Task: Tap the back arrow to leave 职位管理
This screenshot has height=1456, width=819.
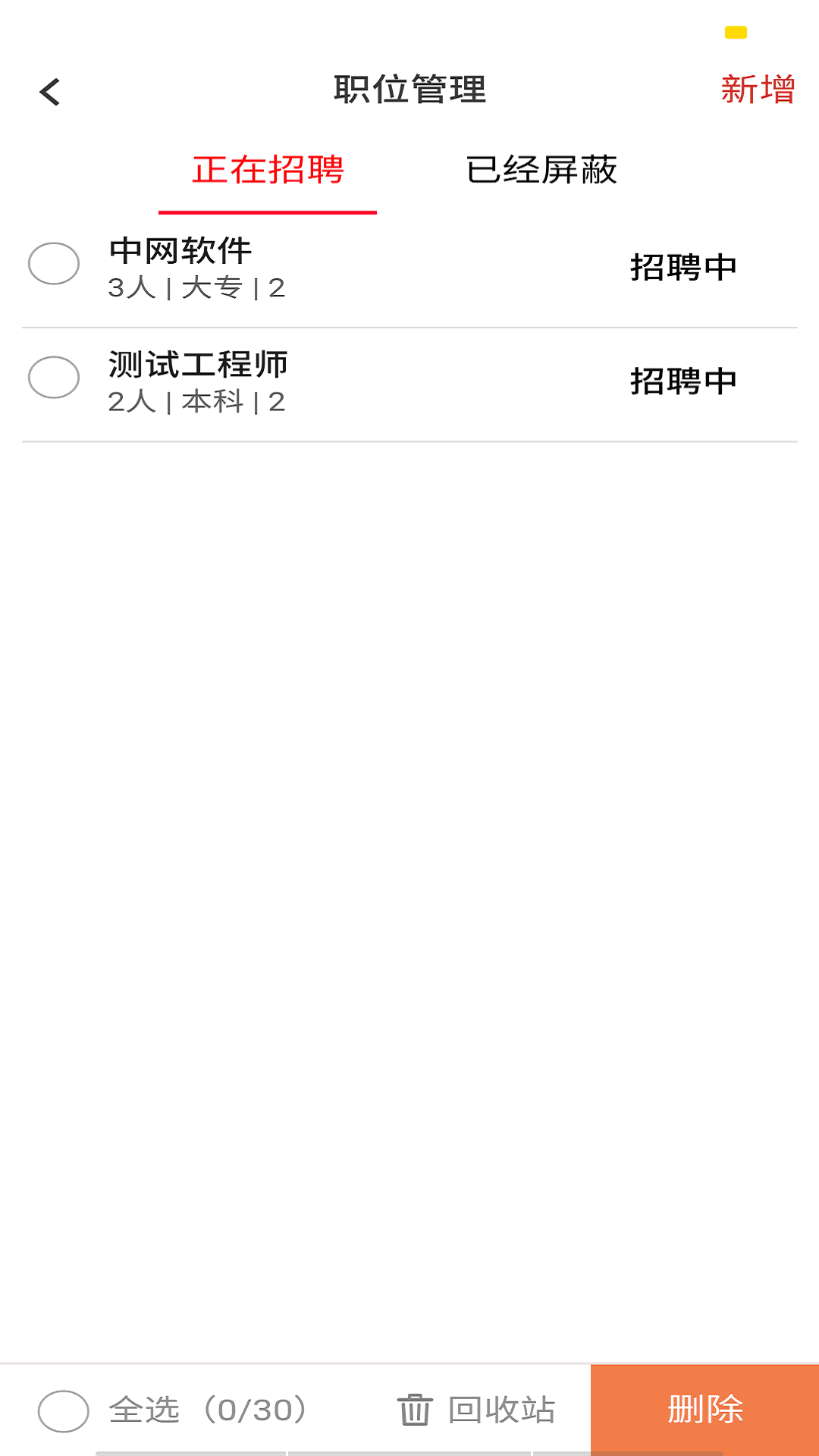Action: tap(50, 91)
